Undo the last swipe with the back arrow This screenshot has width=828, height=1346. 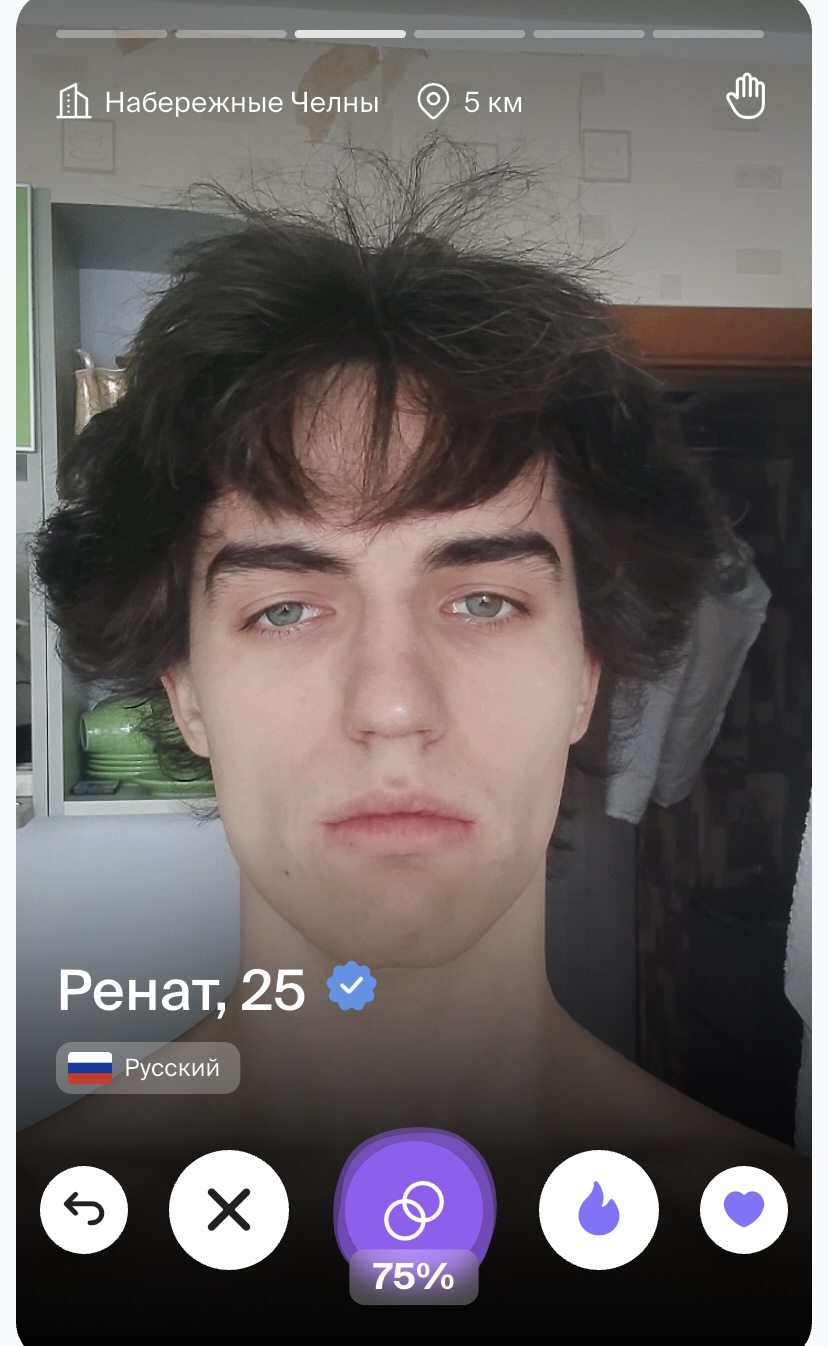click(84, 1210)
